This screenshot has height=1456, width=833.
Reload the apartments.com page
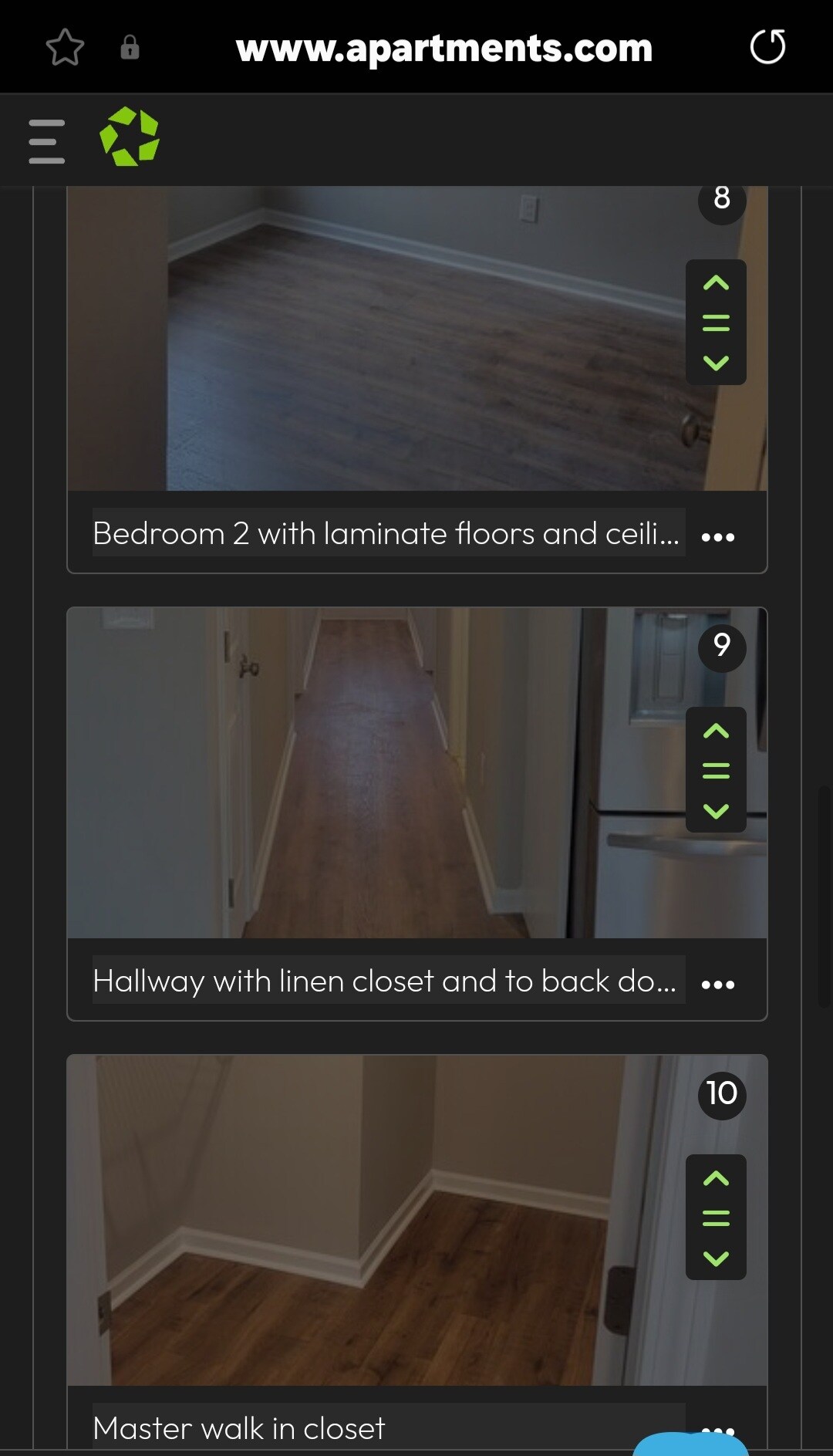coord(767,47)
